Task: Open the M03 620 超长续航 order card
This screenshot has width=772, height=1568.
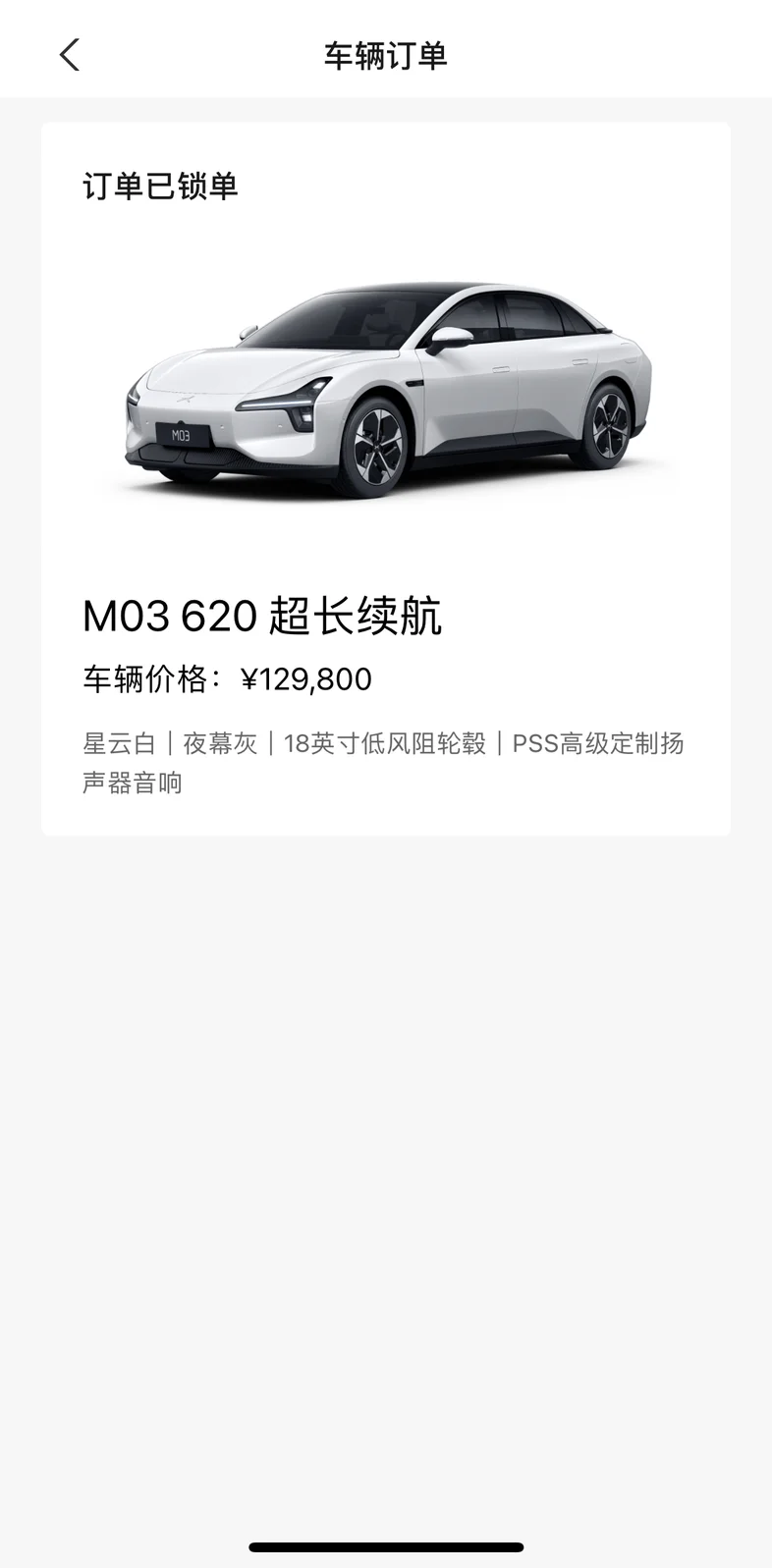Action: 385,479
